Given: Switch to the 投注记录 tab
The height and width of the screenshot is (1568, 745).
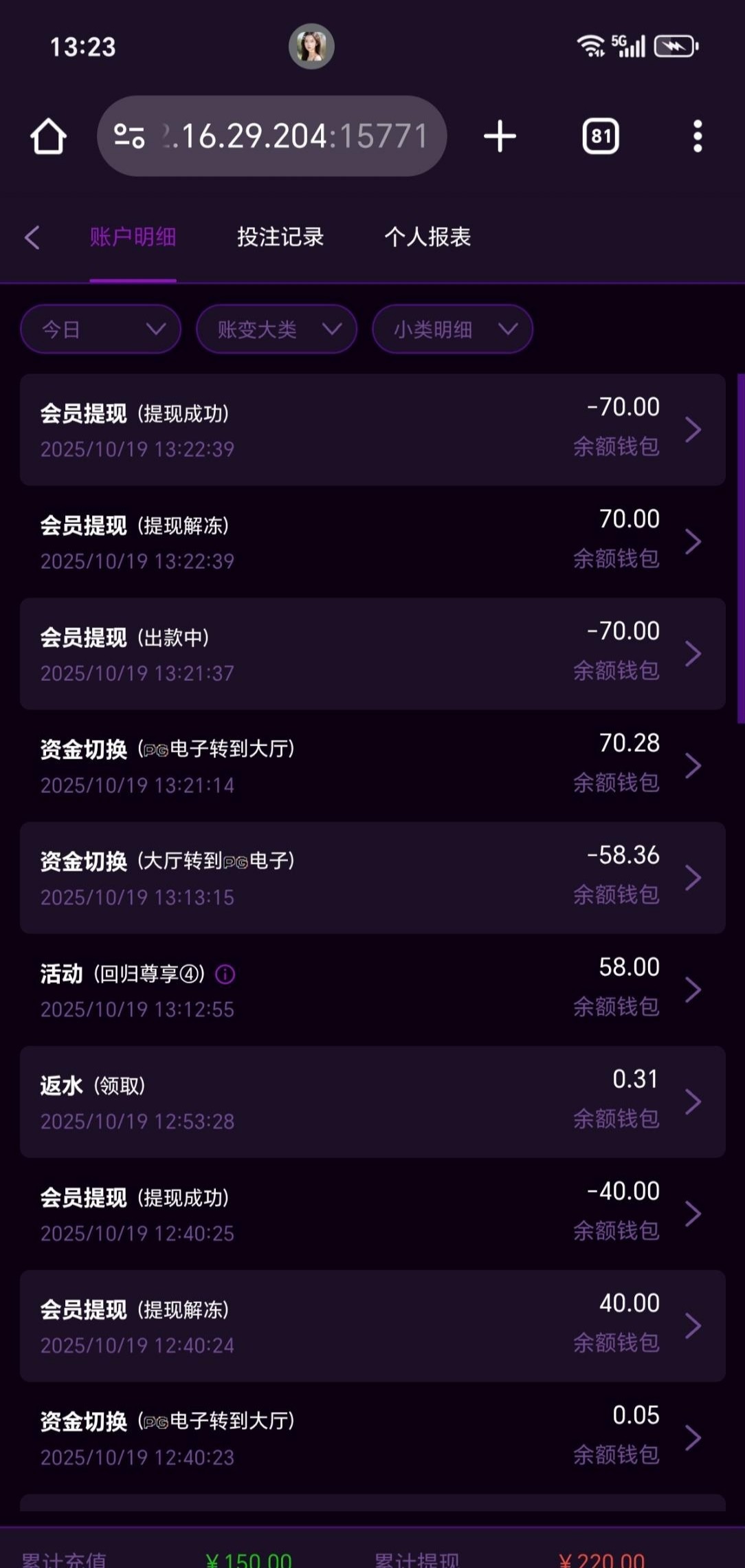Looking at the screenshot, I should (280, 237).
